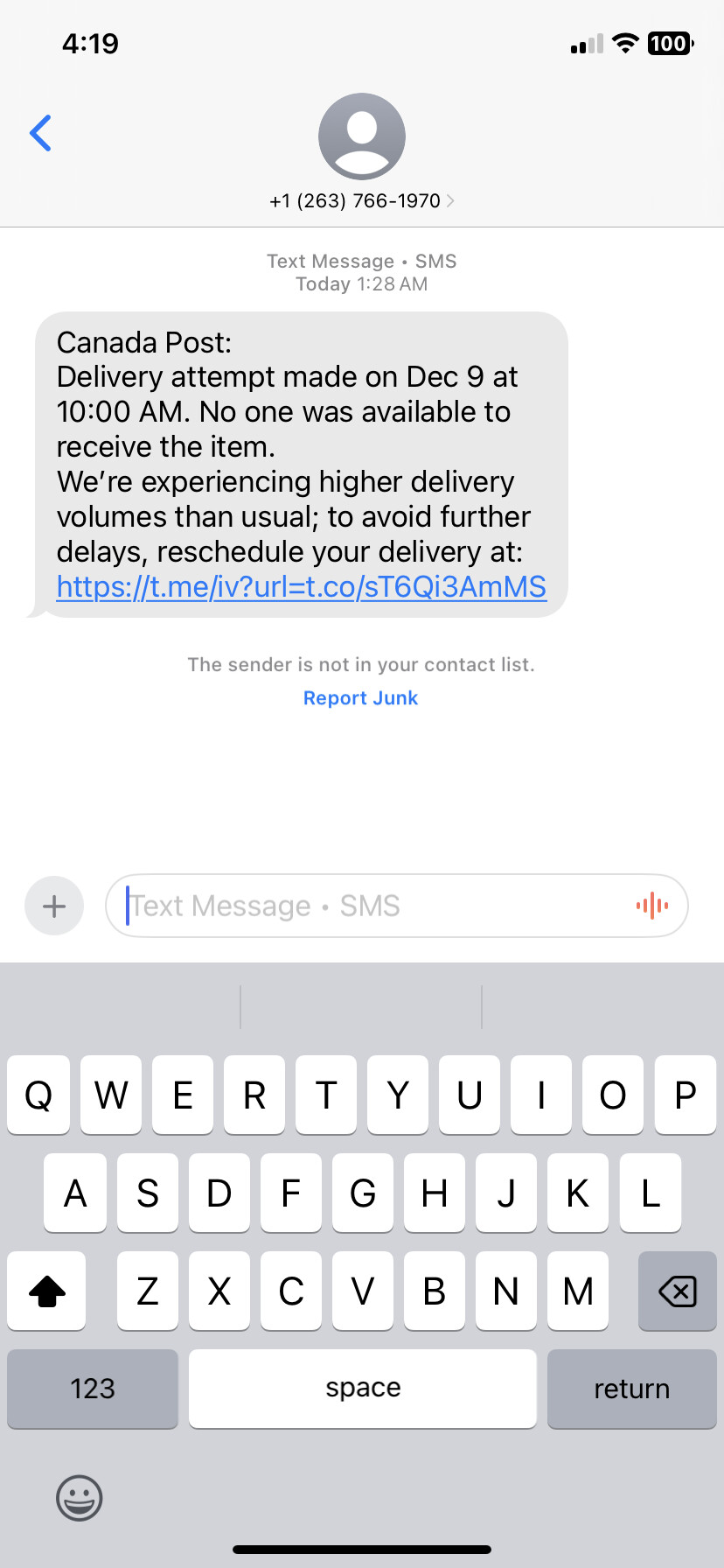The width and height of the screenshot is (724, 1568).
Task: Open the t.me link in the message
Action: click(x=301, y=586)
